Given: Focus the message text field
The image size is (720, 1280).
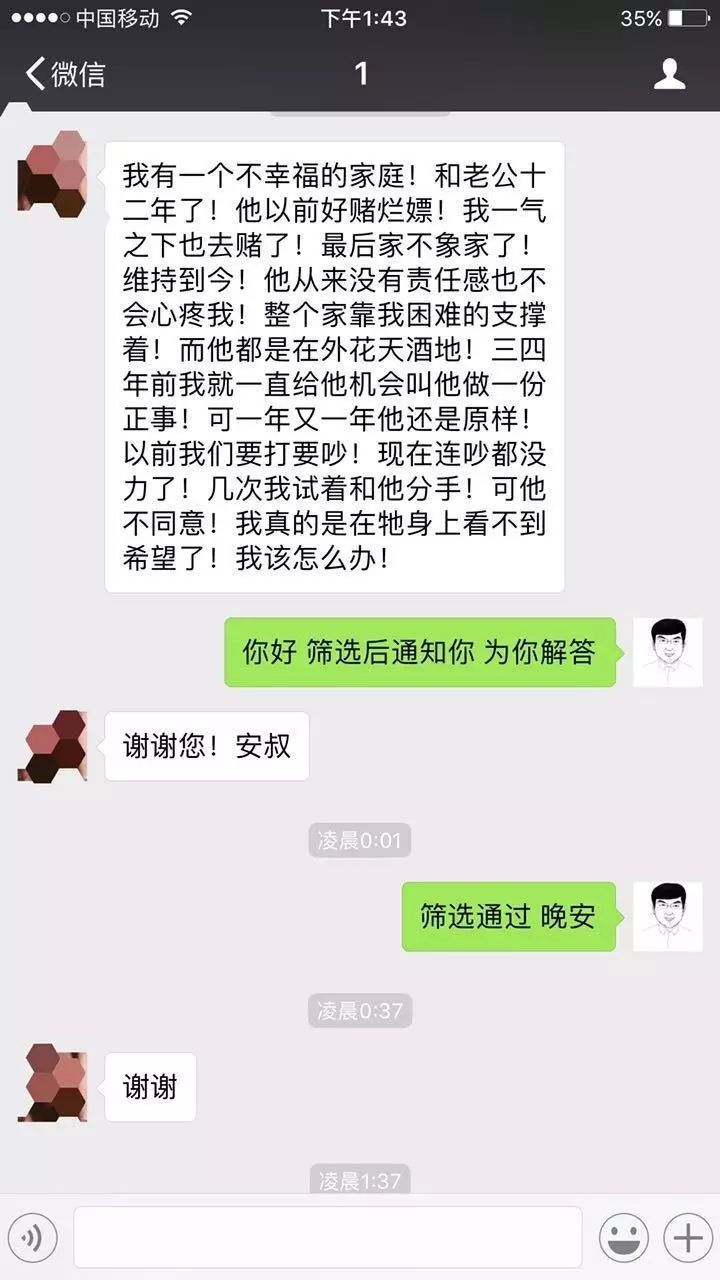Looking at the screenshot, I should pos(327,1238).
